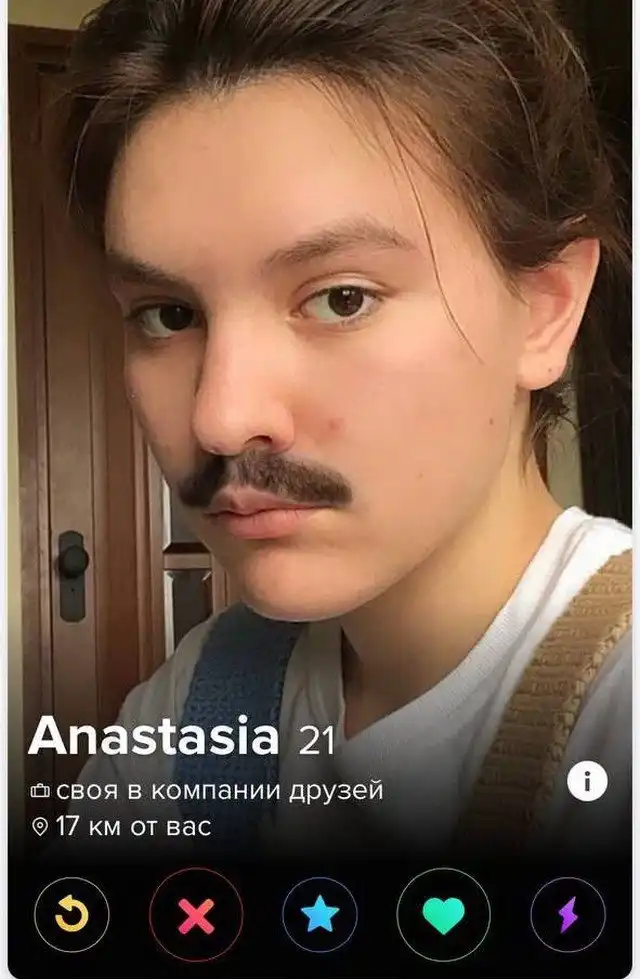
Task: Rewind the last swipe
Action: pos(71,914)
